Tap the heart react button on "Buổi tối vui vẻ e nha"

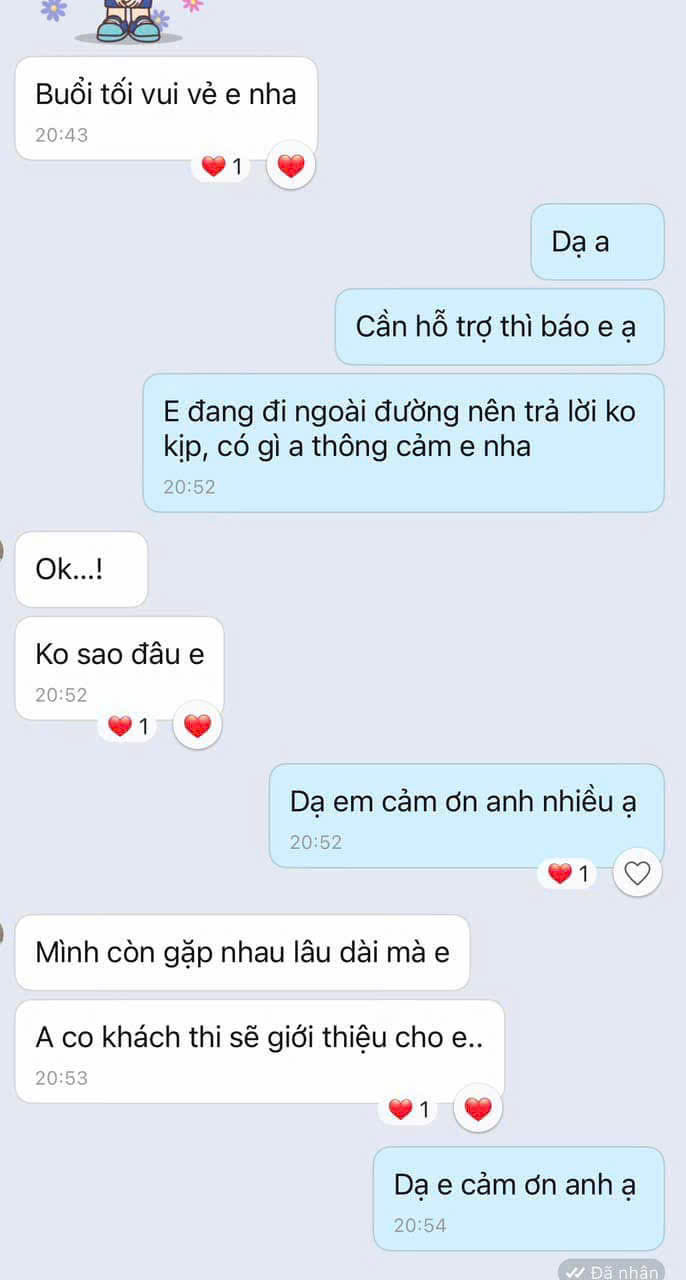(x=291, y=166)
